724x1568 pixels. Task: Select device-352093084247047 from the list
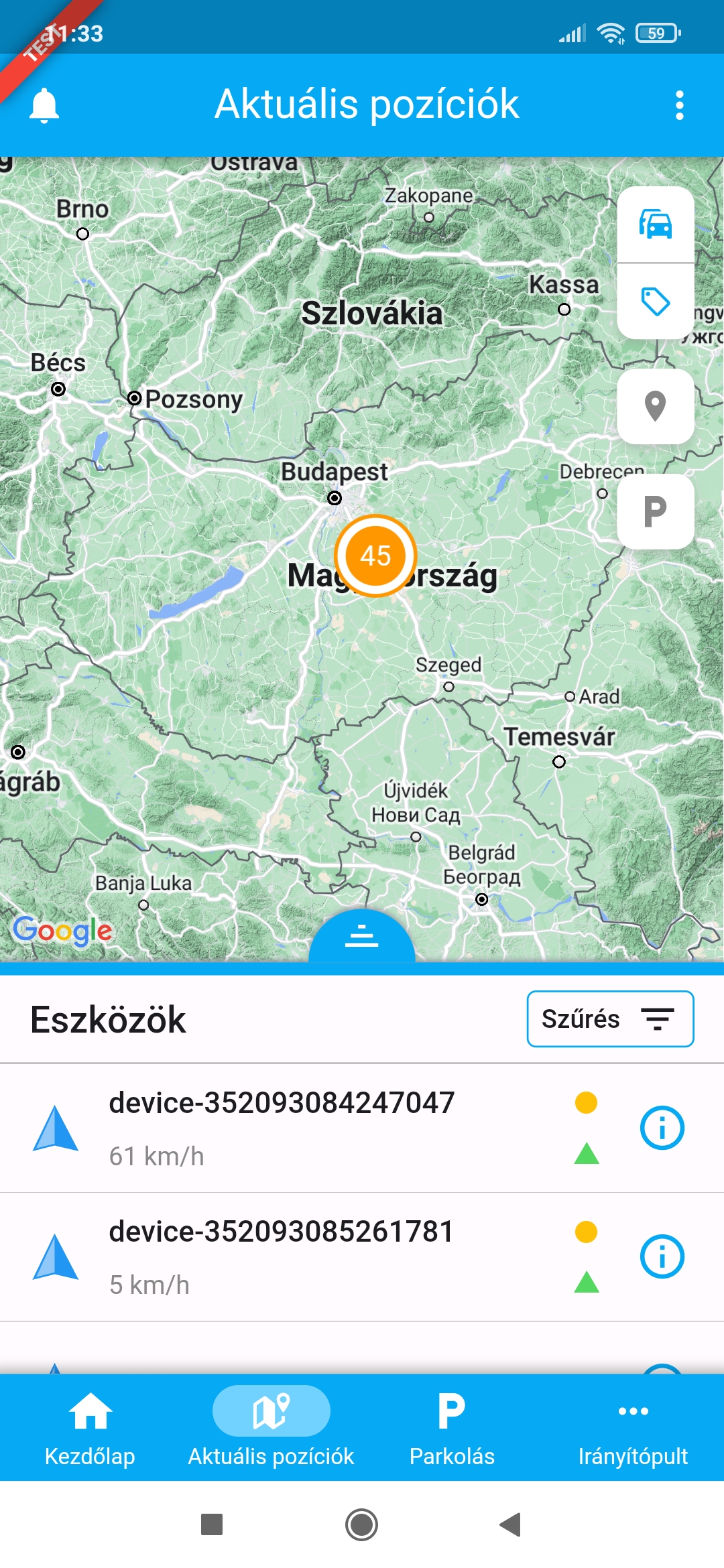pyautogui.click(x=282, y=1128)
